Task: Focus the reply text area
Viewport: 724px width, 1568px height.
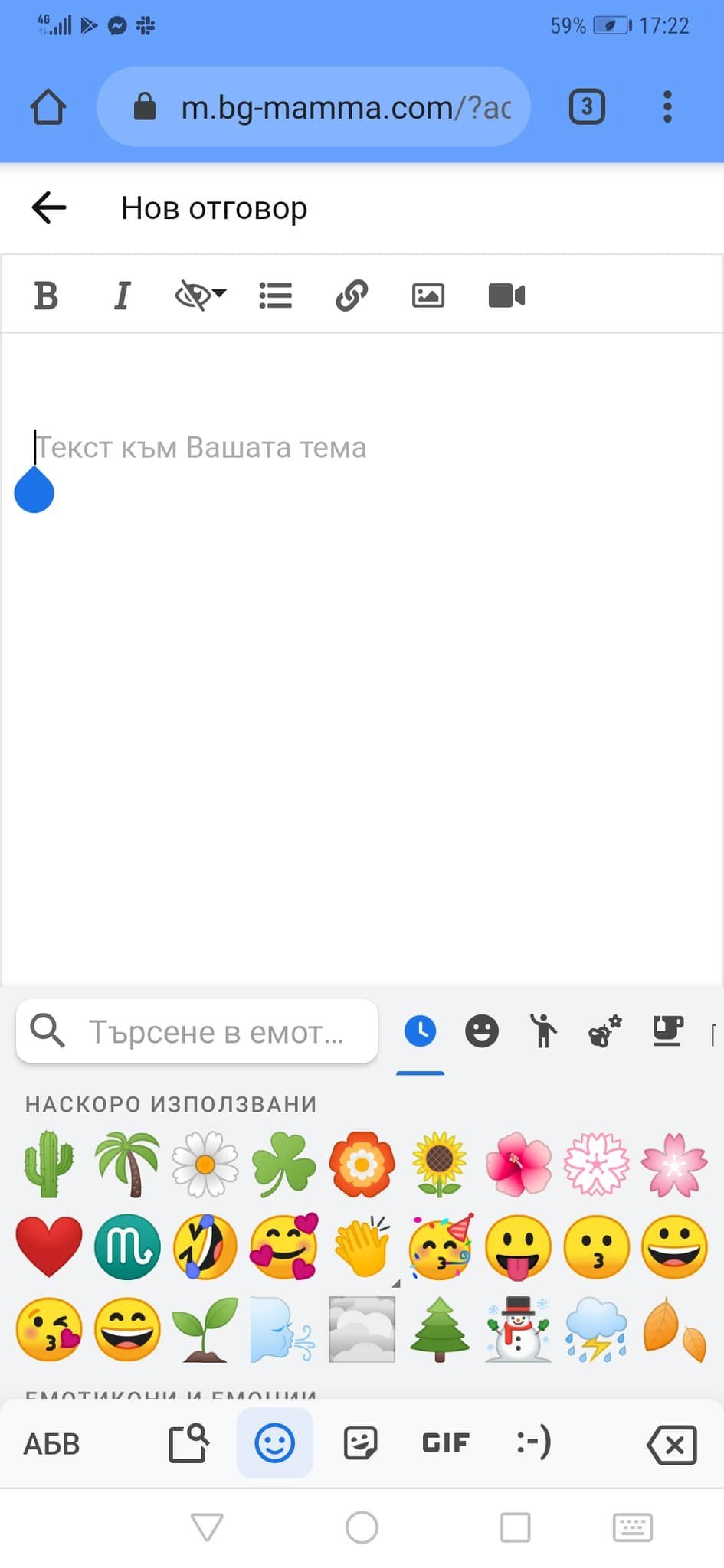Action: (362, 658)
